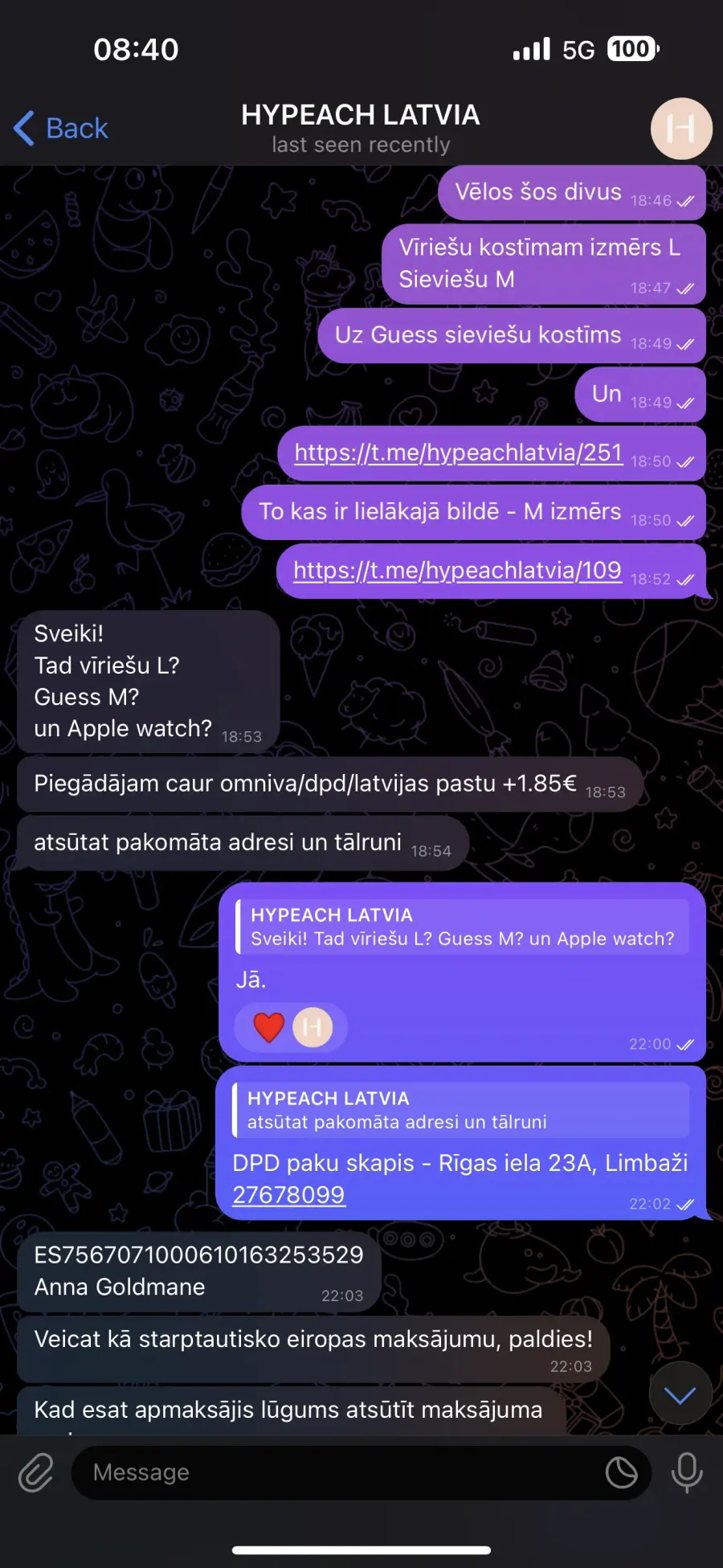Tap the microphone to record voice
Screen dimensions: 723x1568
tap(687, 1472)
